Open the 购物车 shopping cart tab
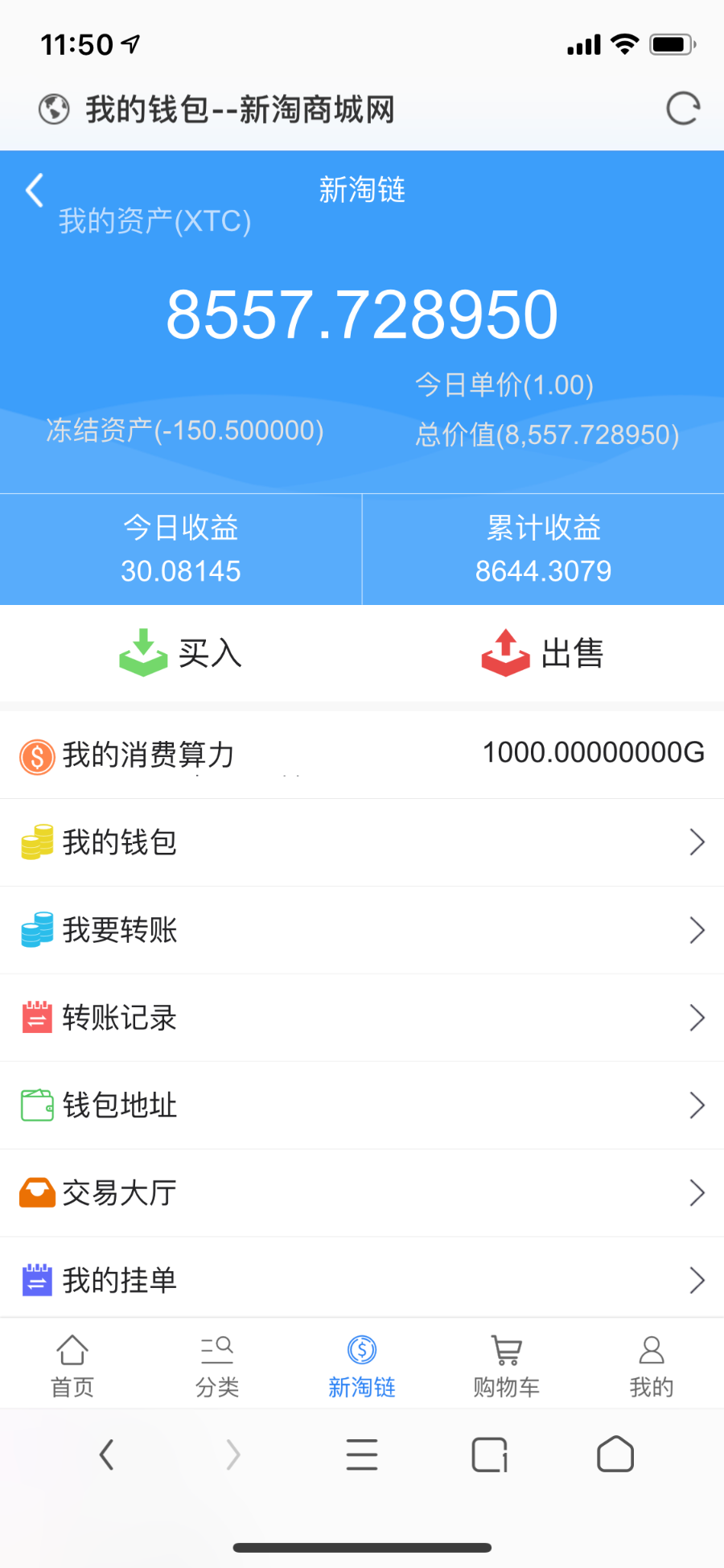 [x=507, y=1365]
